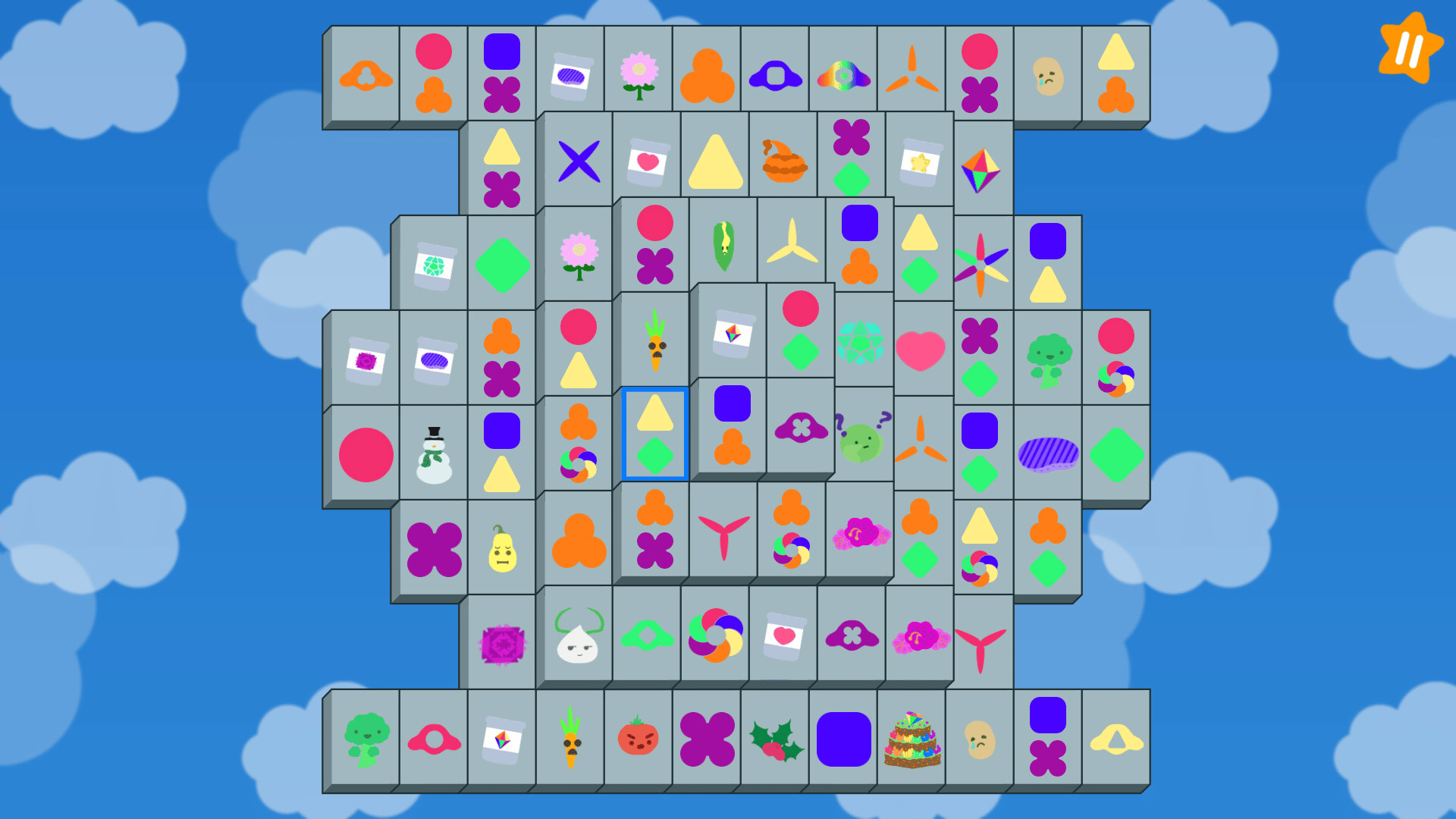Screen dimensions: 1456x819
Task: Deselect the highlighted triangle and diamond tile
Action: (654, 435)
